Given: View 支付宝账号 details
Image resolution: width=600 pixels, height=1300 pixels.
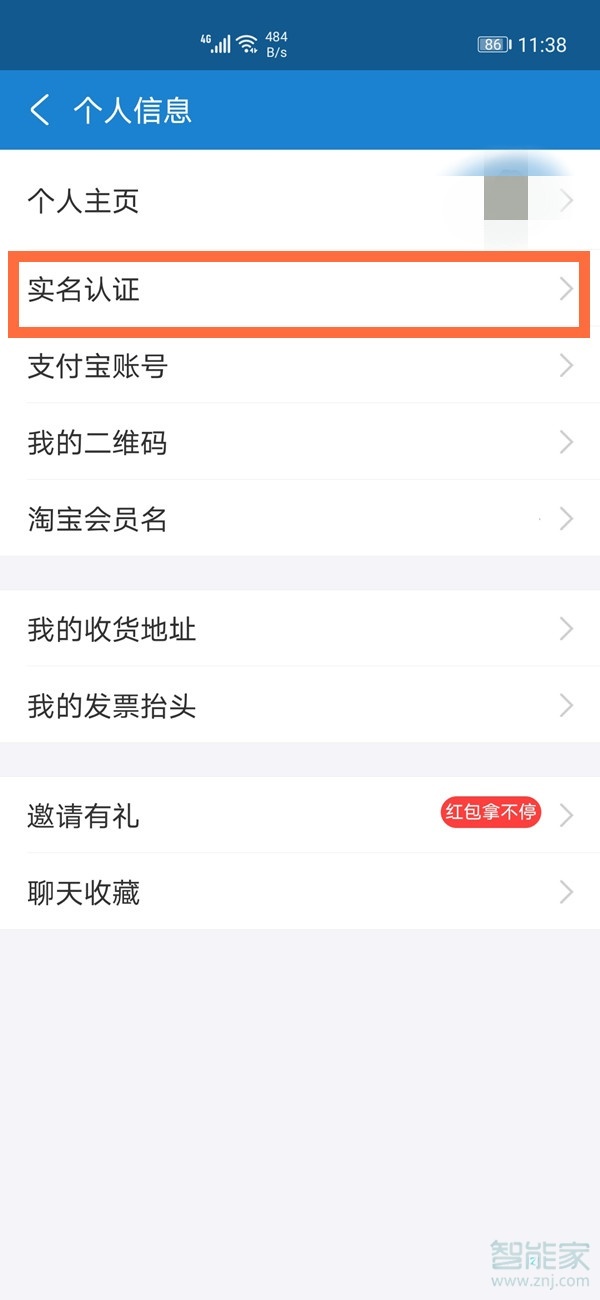Looking at the screenshot, I should [x=300, y=366].
